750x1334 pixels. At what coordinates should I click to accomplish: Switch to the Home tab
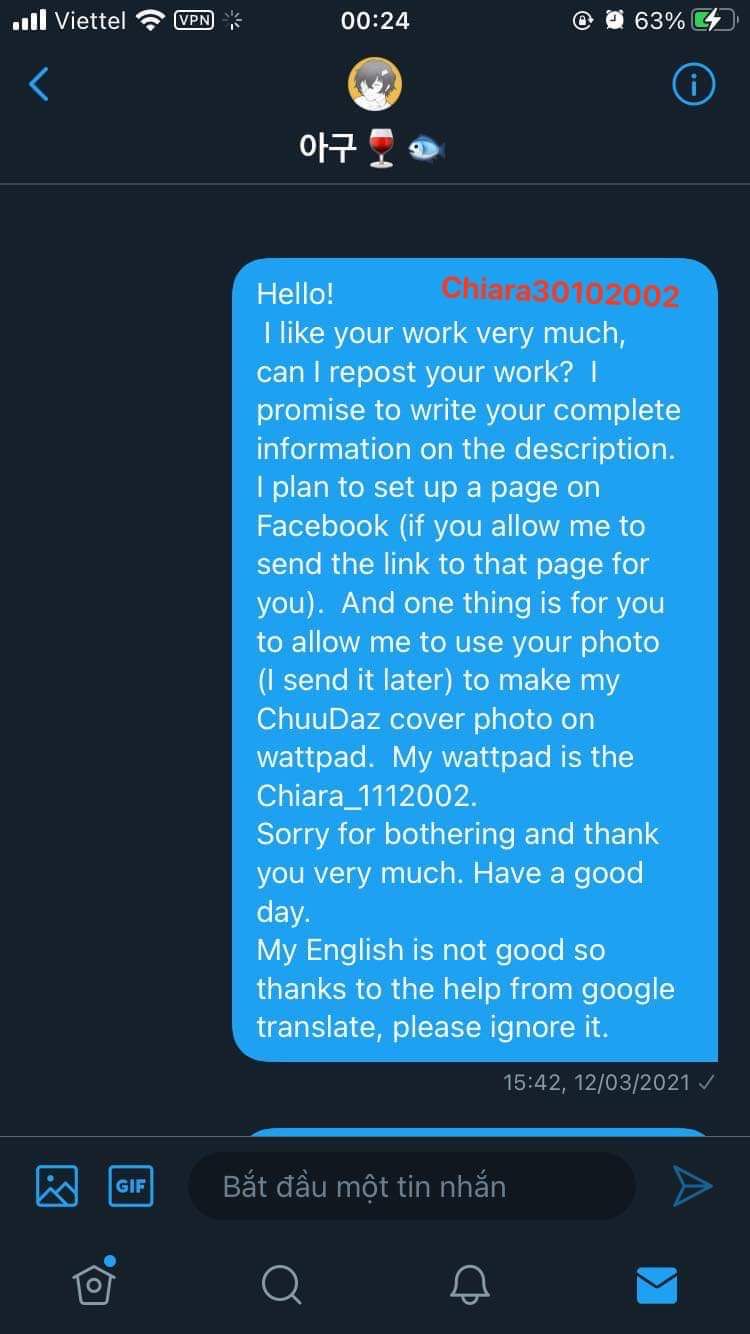94,1283
